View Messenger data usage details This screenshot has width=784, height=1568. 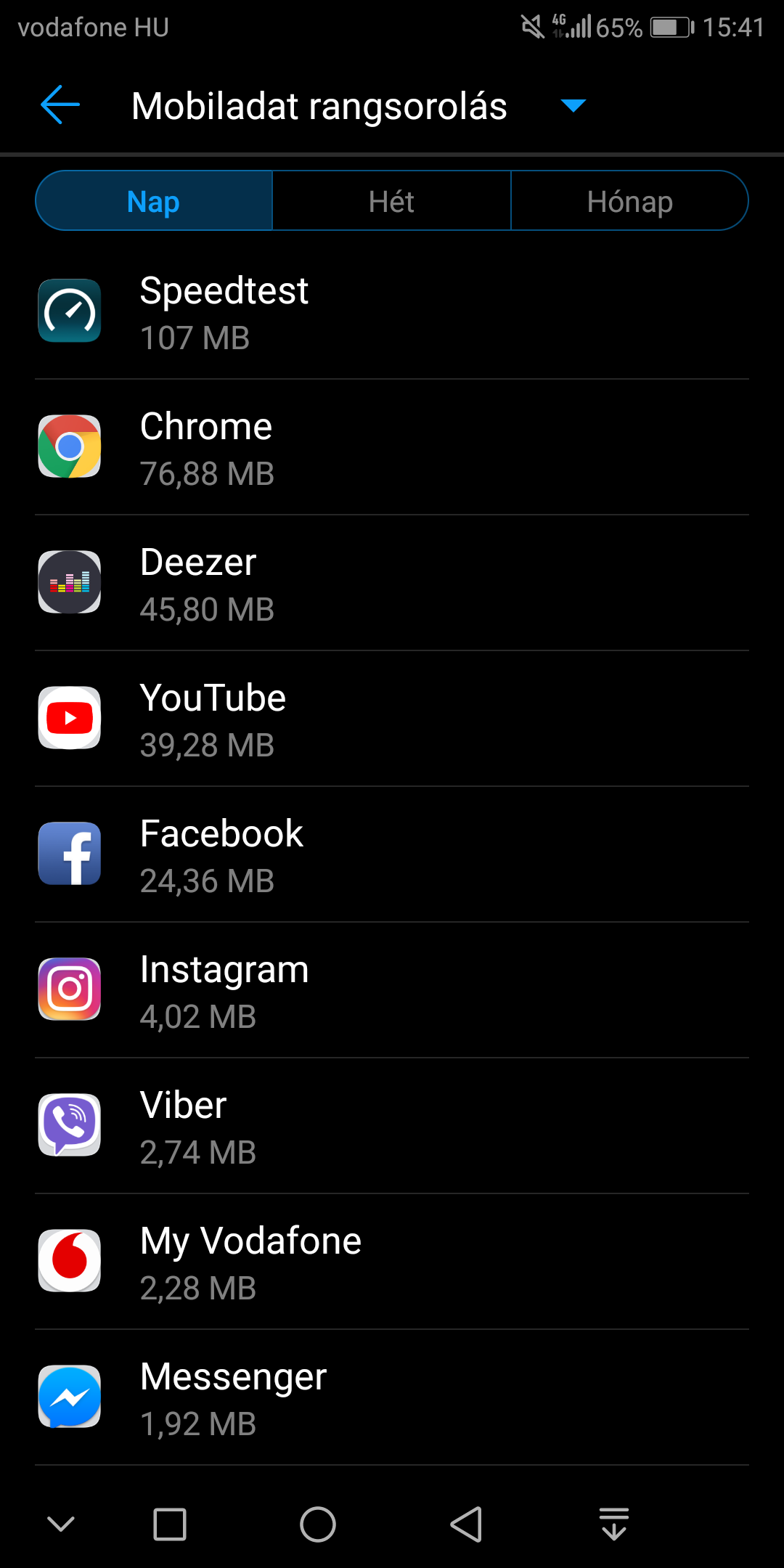tap(392, 1397)
